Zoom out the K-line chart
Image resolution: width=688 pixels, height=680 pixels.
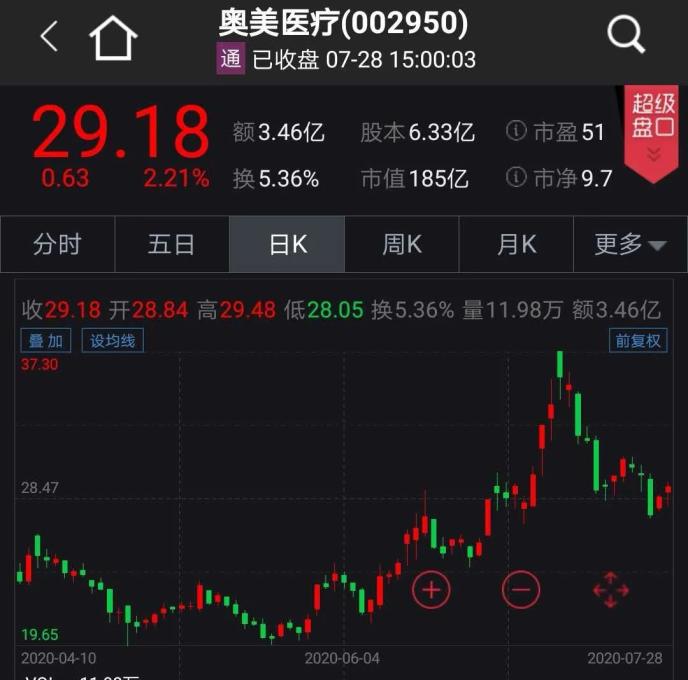point(520,590)
